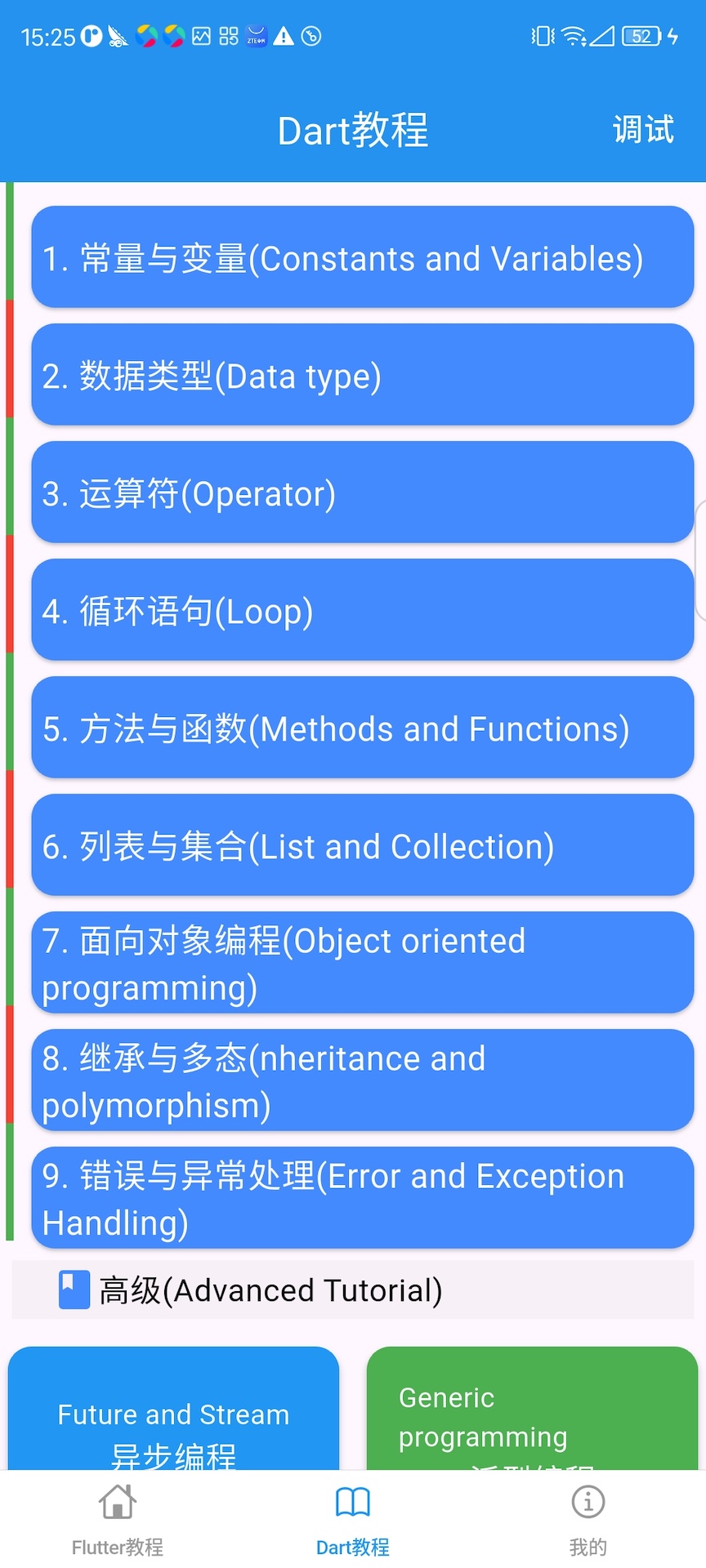Open chapter 5 Methods and Functions
Viewport: 706px width, 1568px height.
click(x=360, y=728)
